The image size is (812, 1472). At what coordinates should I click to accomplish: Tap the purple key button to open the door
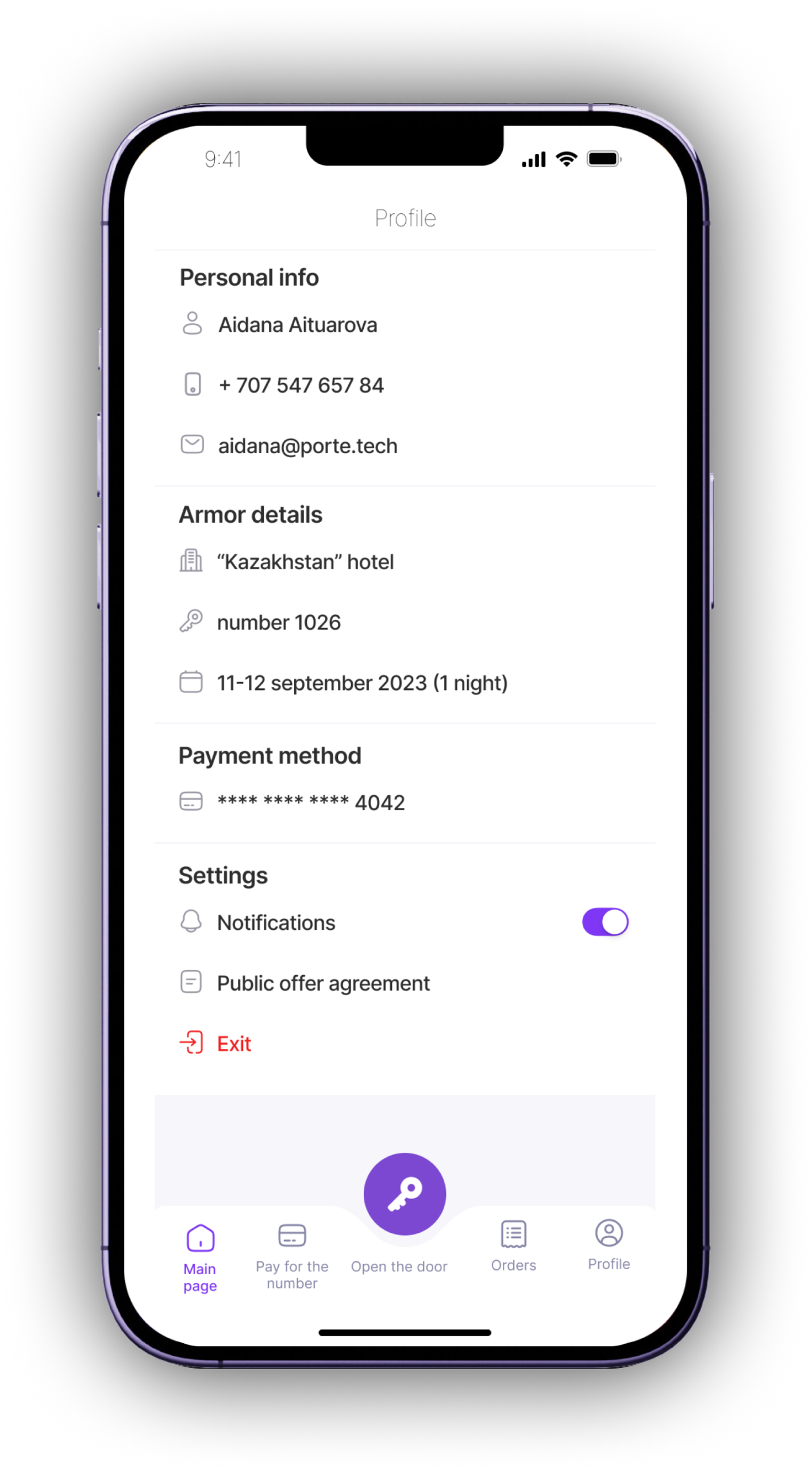pos(405,1193)
